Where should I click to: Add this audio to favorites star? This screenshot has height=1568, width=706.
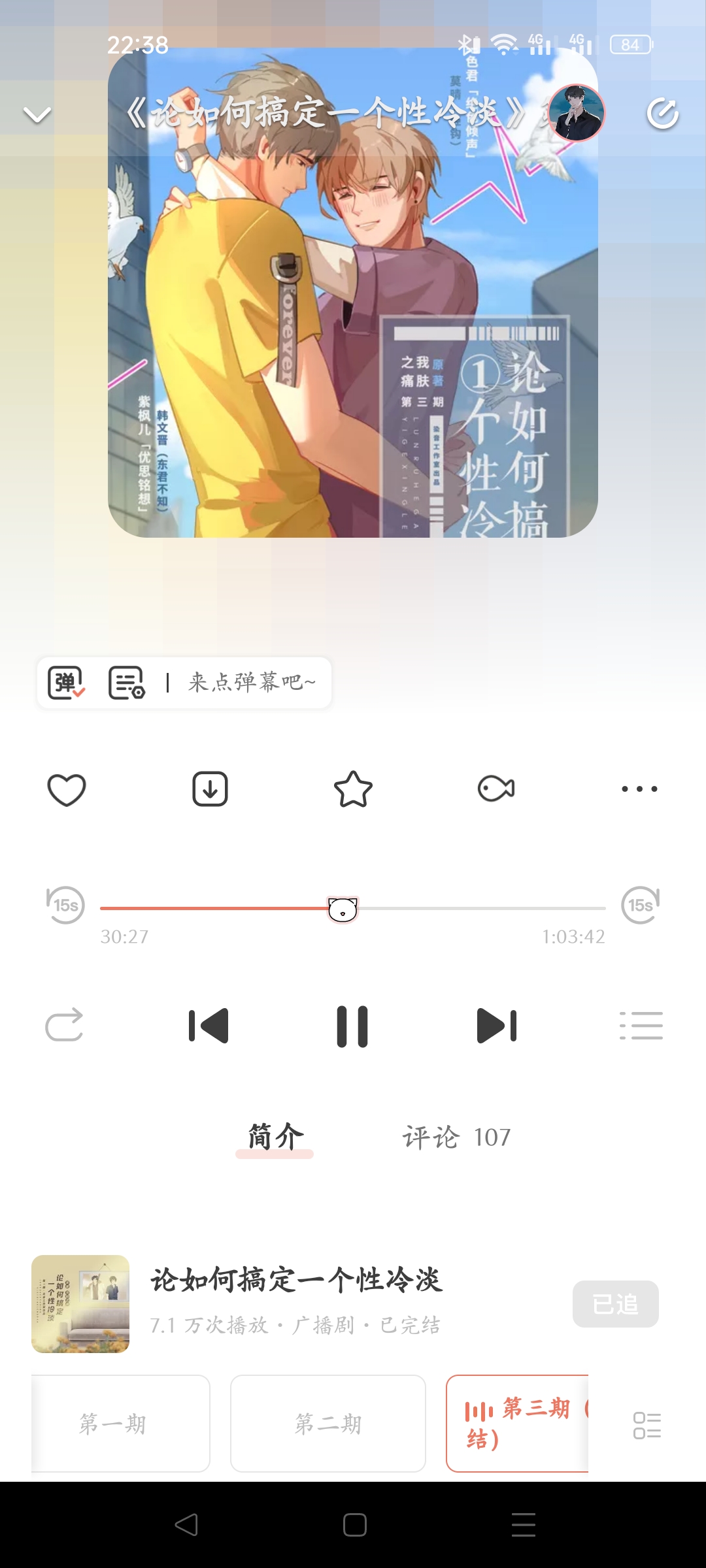pos(353,789)
